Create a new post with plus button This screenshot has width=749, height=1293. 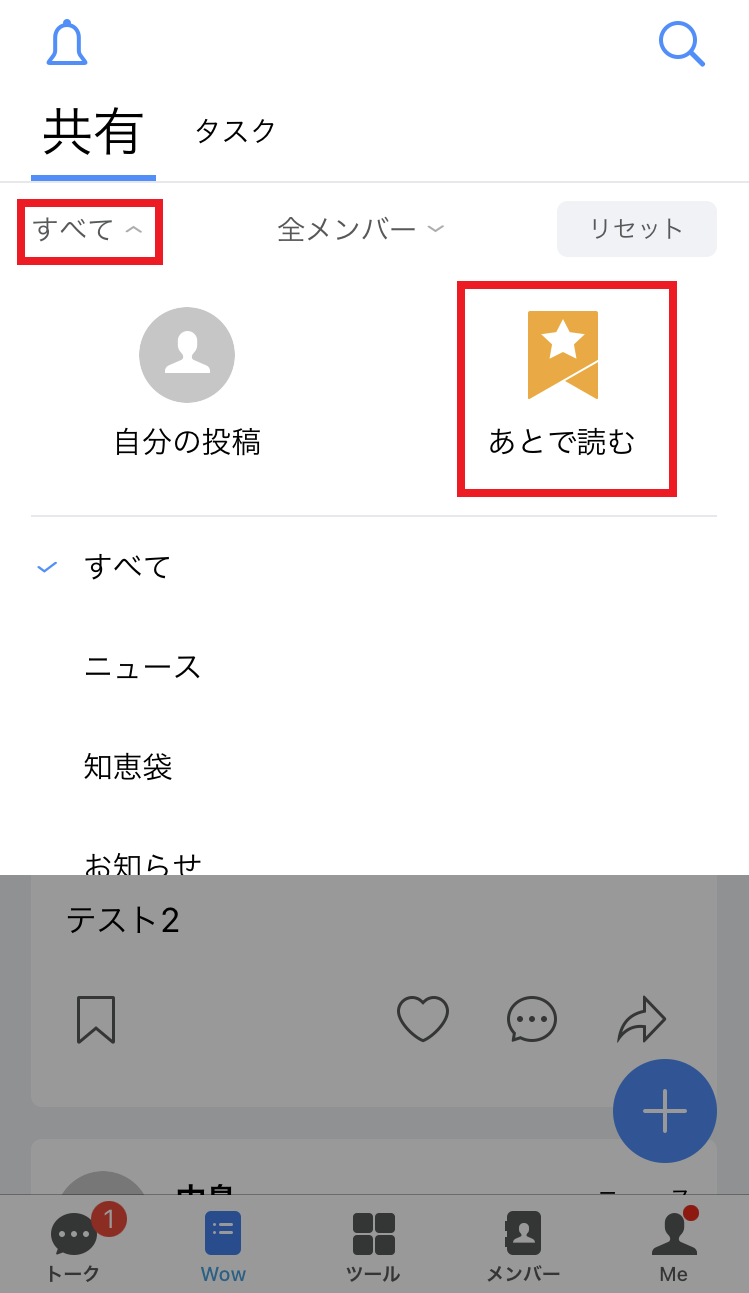(664, 1110)
